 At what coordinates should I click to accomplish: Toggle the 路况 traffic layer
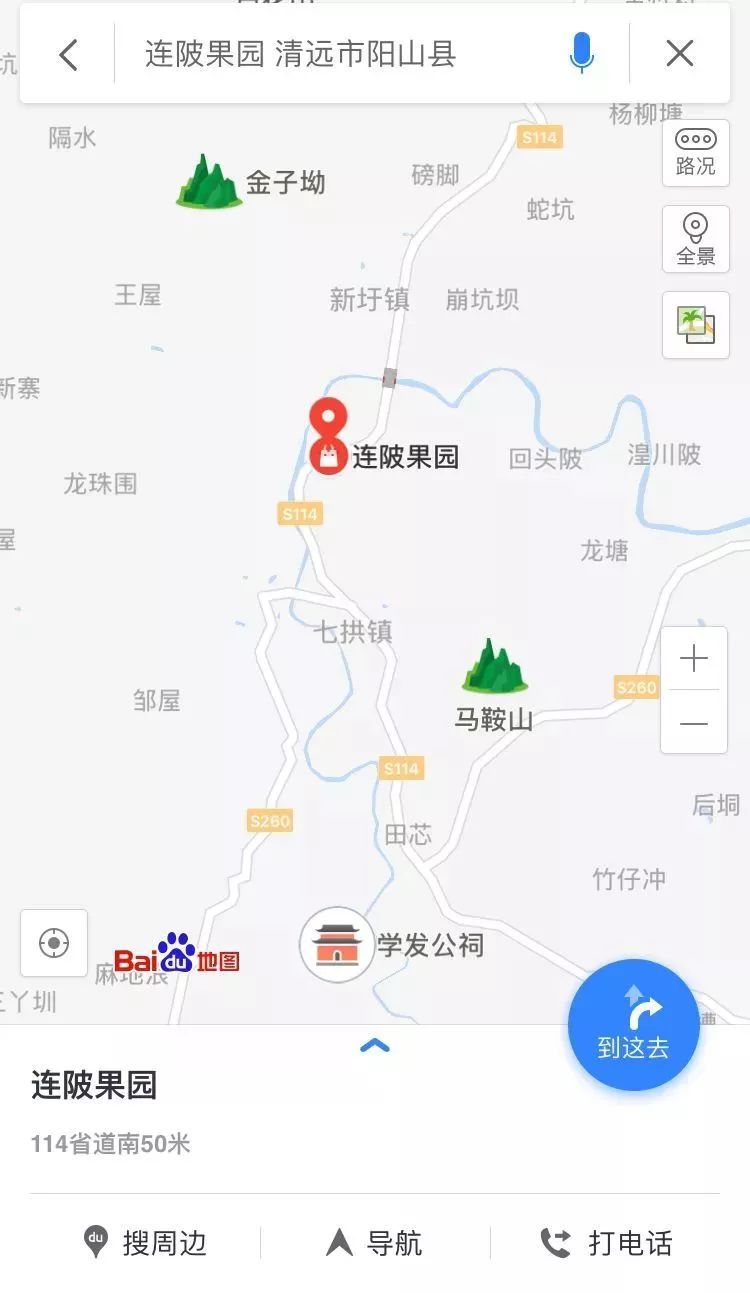point(695,152)
